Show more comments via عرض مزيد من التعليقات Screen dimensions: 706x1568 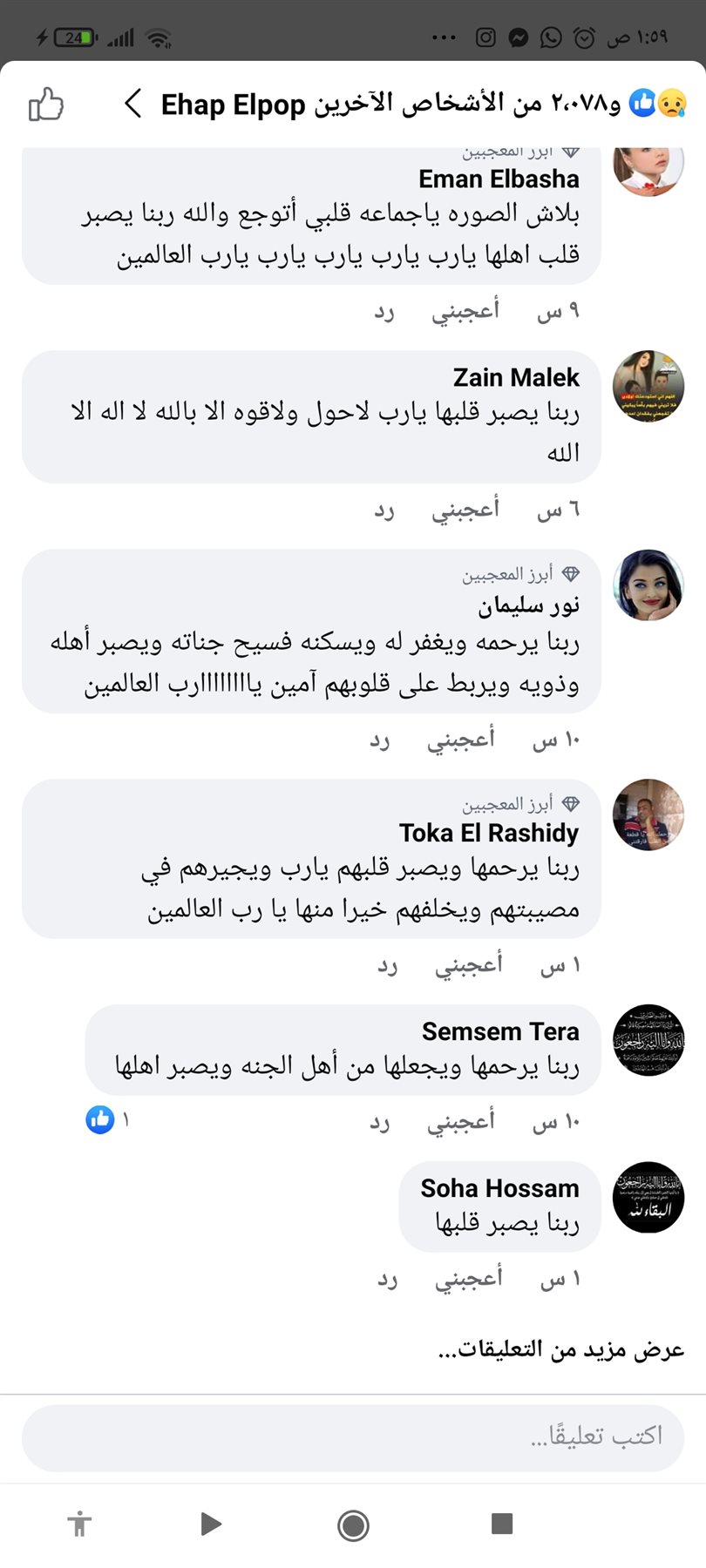tap(561, 1349)
